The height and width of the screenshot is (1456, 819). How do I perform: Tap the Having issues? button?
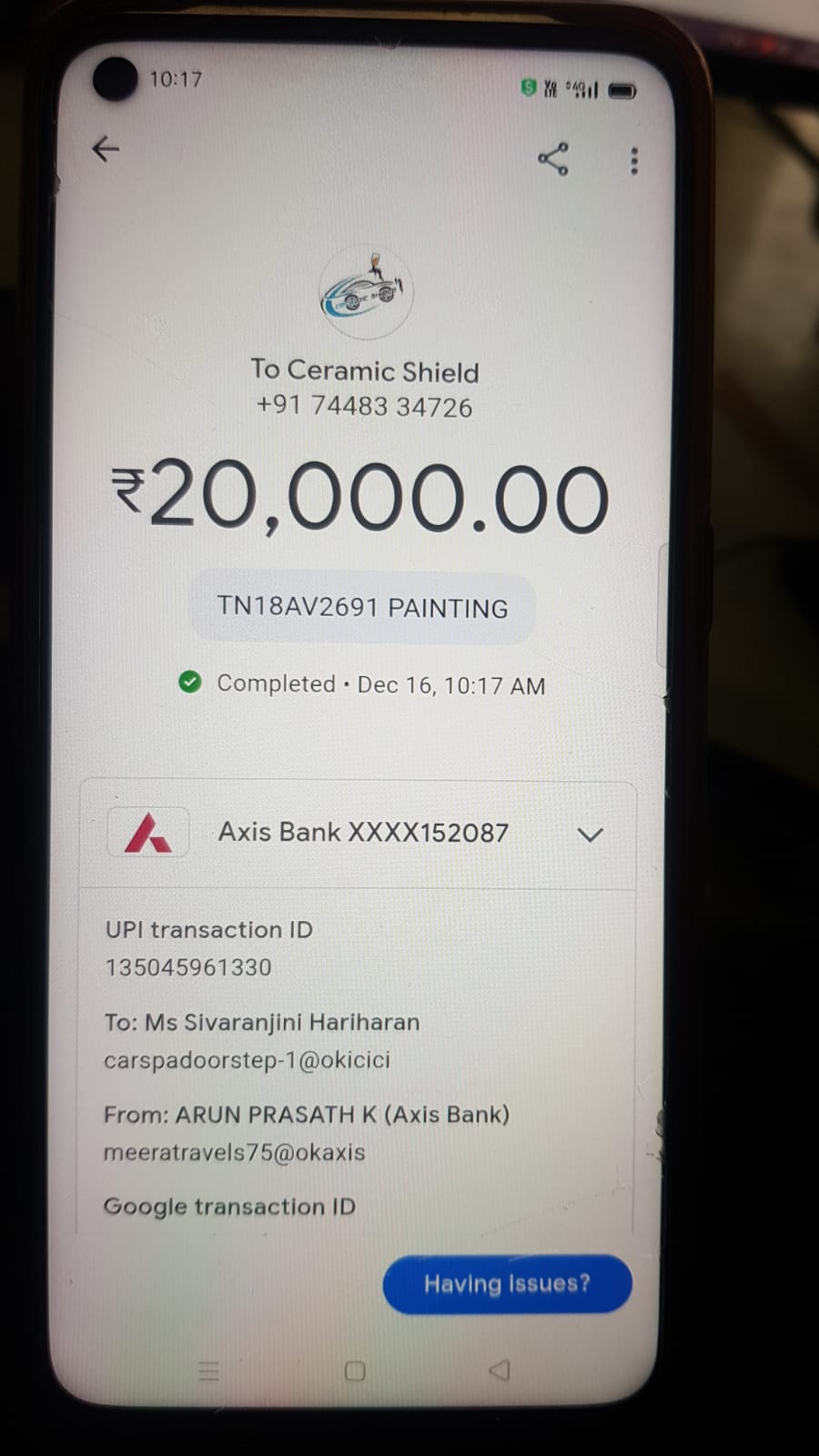[507, 1283]
